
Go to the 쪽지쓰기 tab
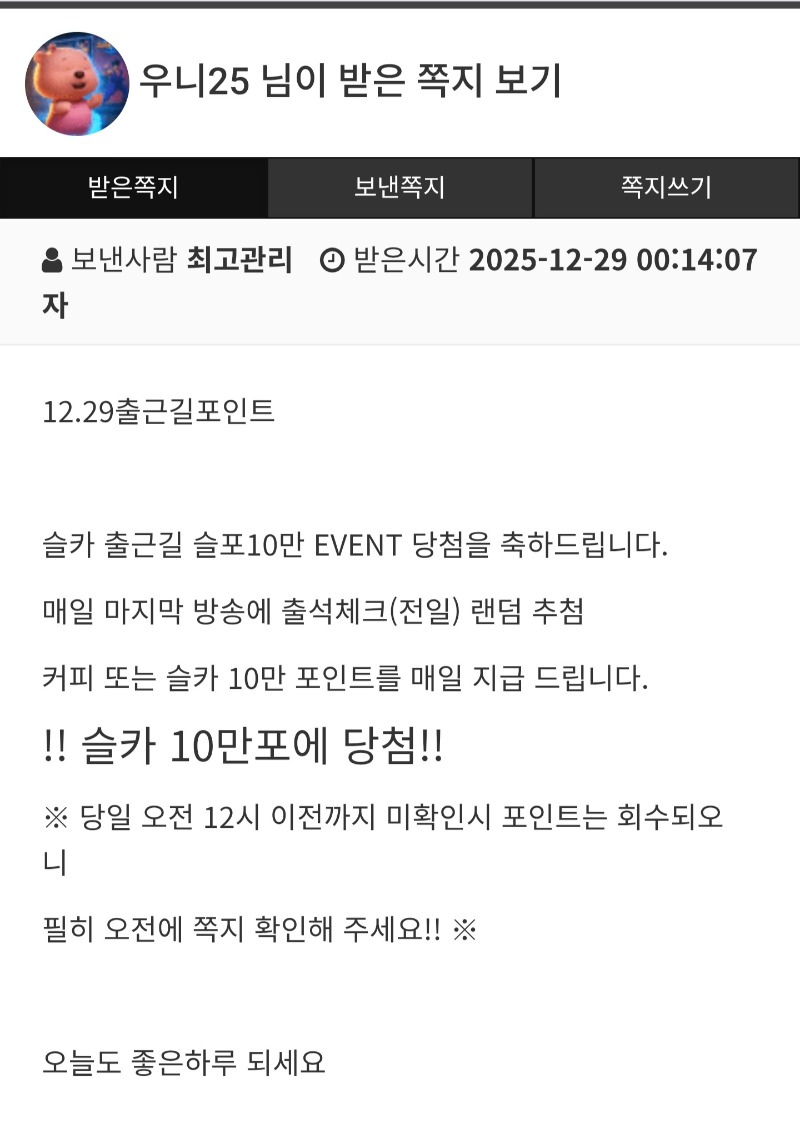[x=666, y=188]
